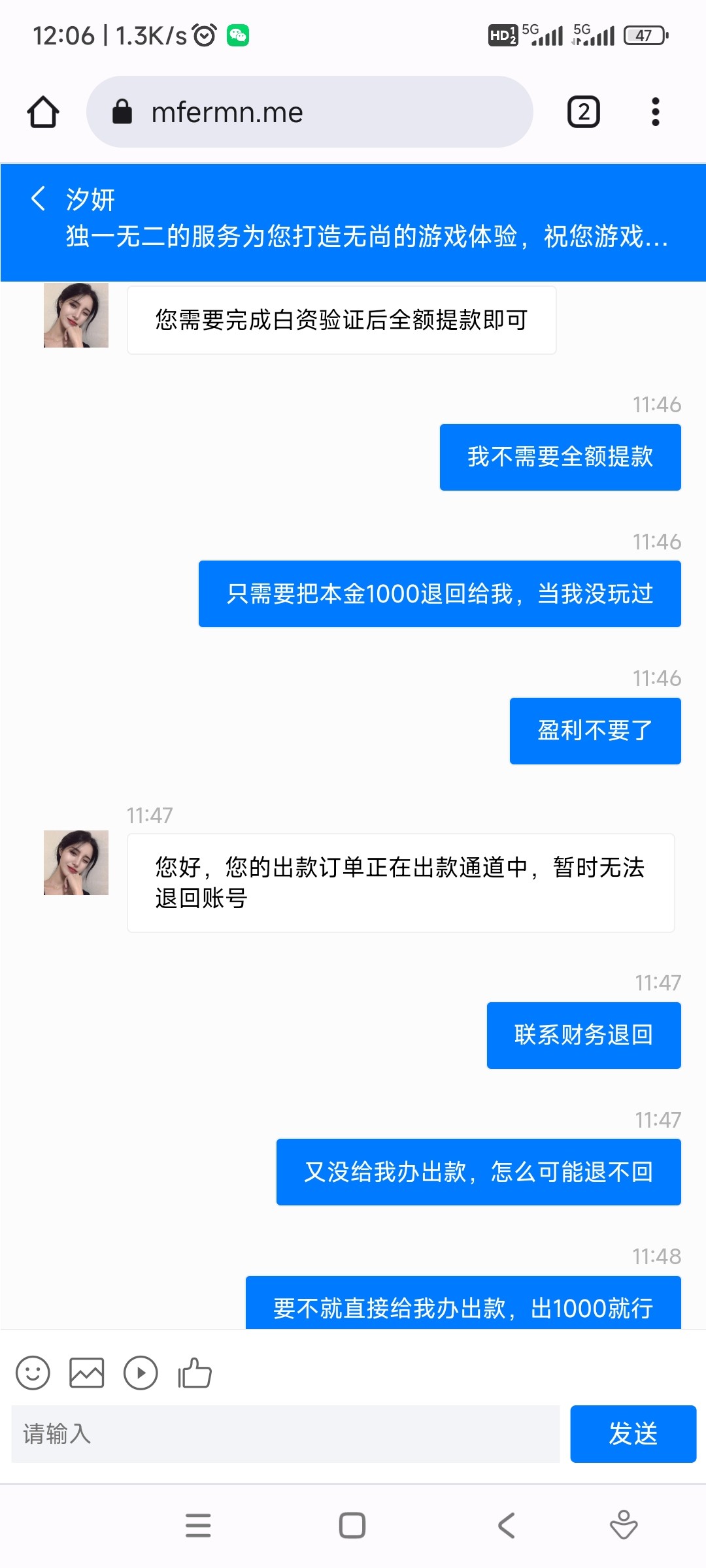The width and height of the screenshot is (706, 1568).
Task: Click the padlock icon in the address bar
Action: click(124, 112)
